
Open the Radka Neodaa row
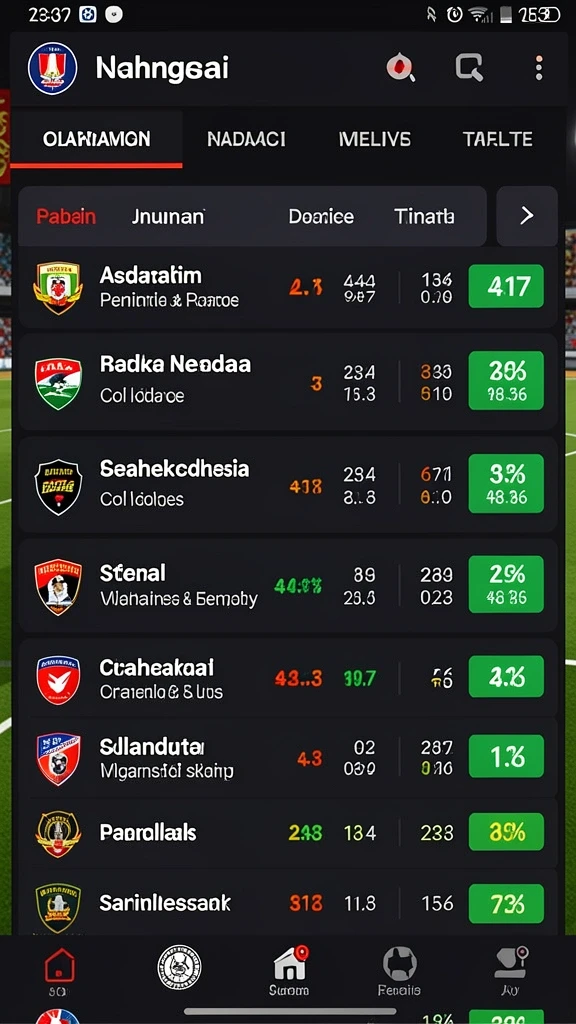point(288,382)
